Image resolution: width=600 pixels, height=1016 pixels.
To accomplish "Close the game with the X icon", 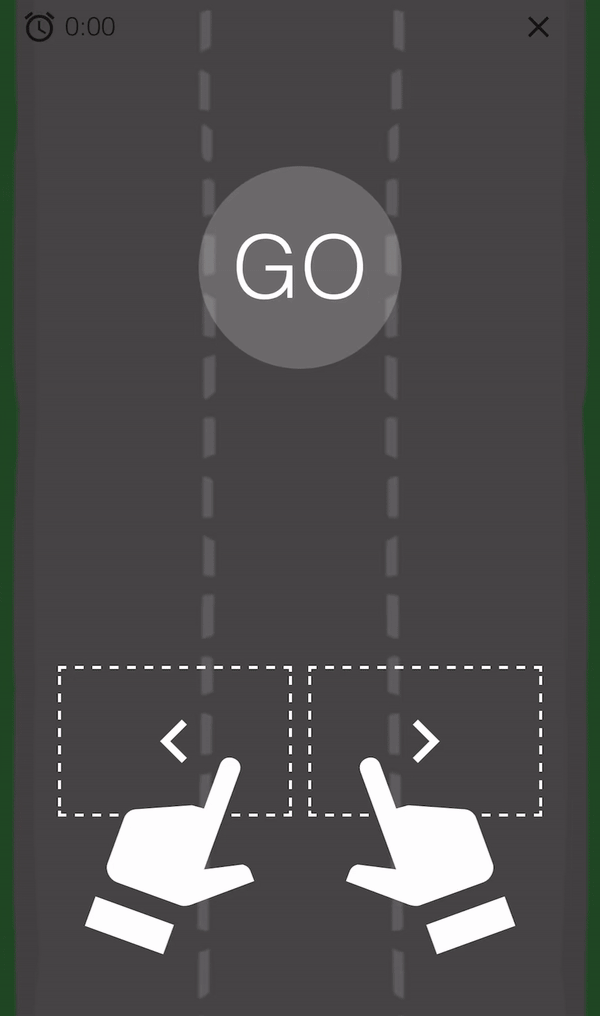I will tap(538, 27).
